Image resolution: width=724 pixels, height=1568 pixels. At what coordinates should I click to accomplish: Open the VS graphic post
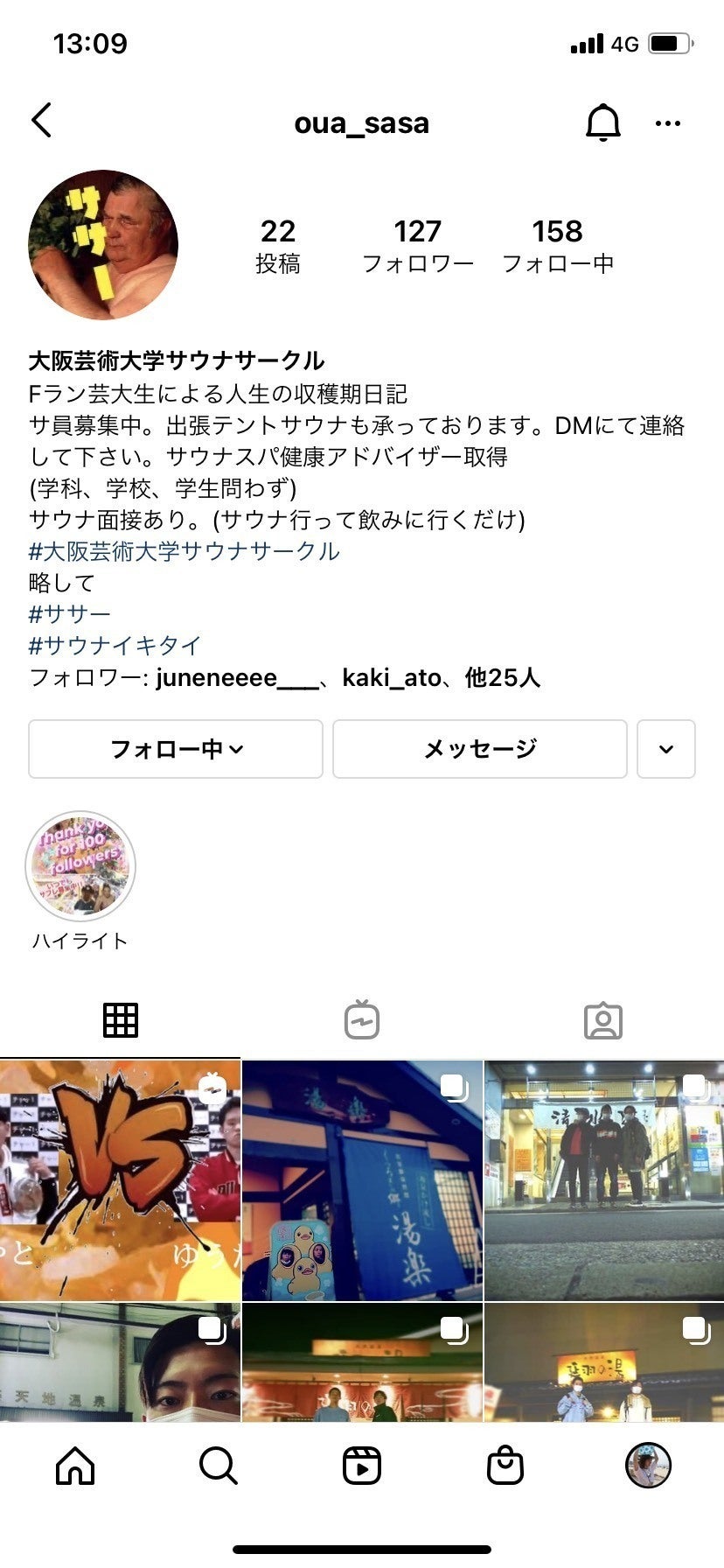120,1180
